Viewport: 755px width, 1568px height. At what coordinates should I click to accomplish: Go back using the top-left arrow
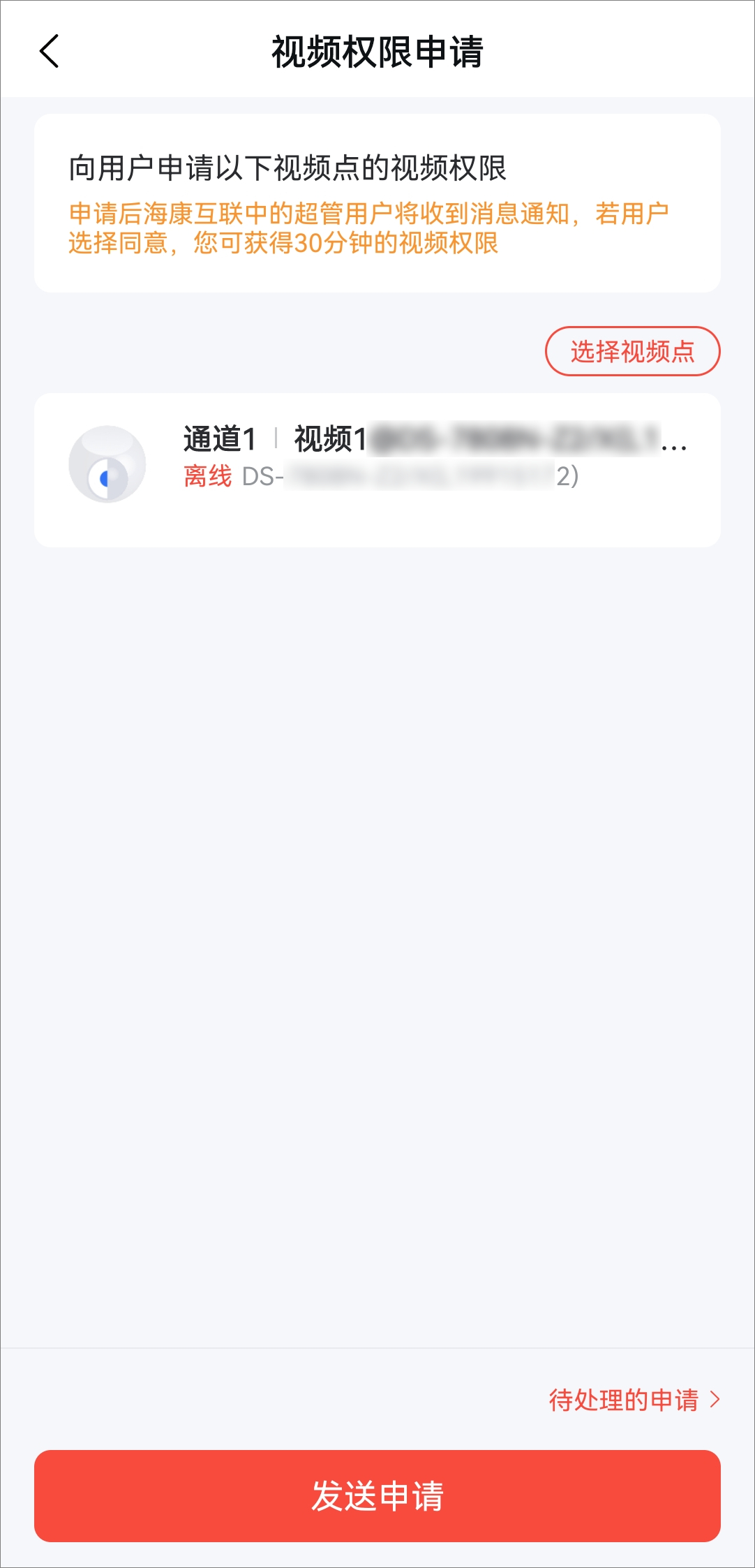click(x=49, y=52)
